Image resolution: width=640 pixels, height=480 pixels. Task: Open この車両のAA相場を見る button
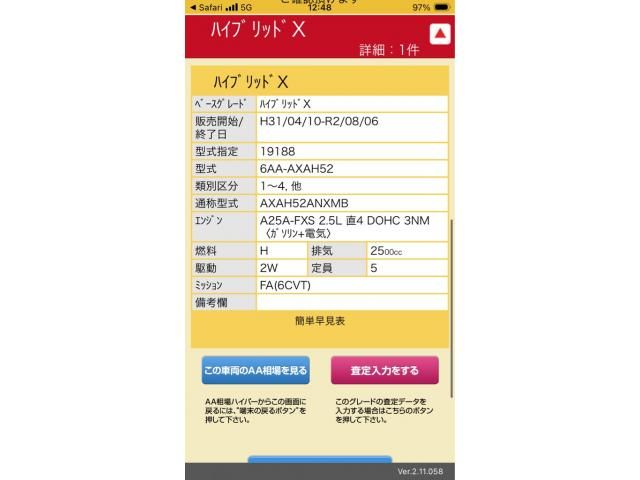(255, 371)
